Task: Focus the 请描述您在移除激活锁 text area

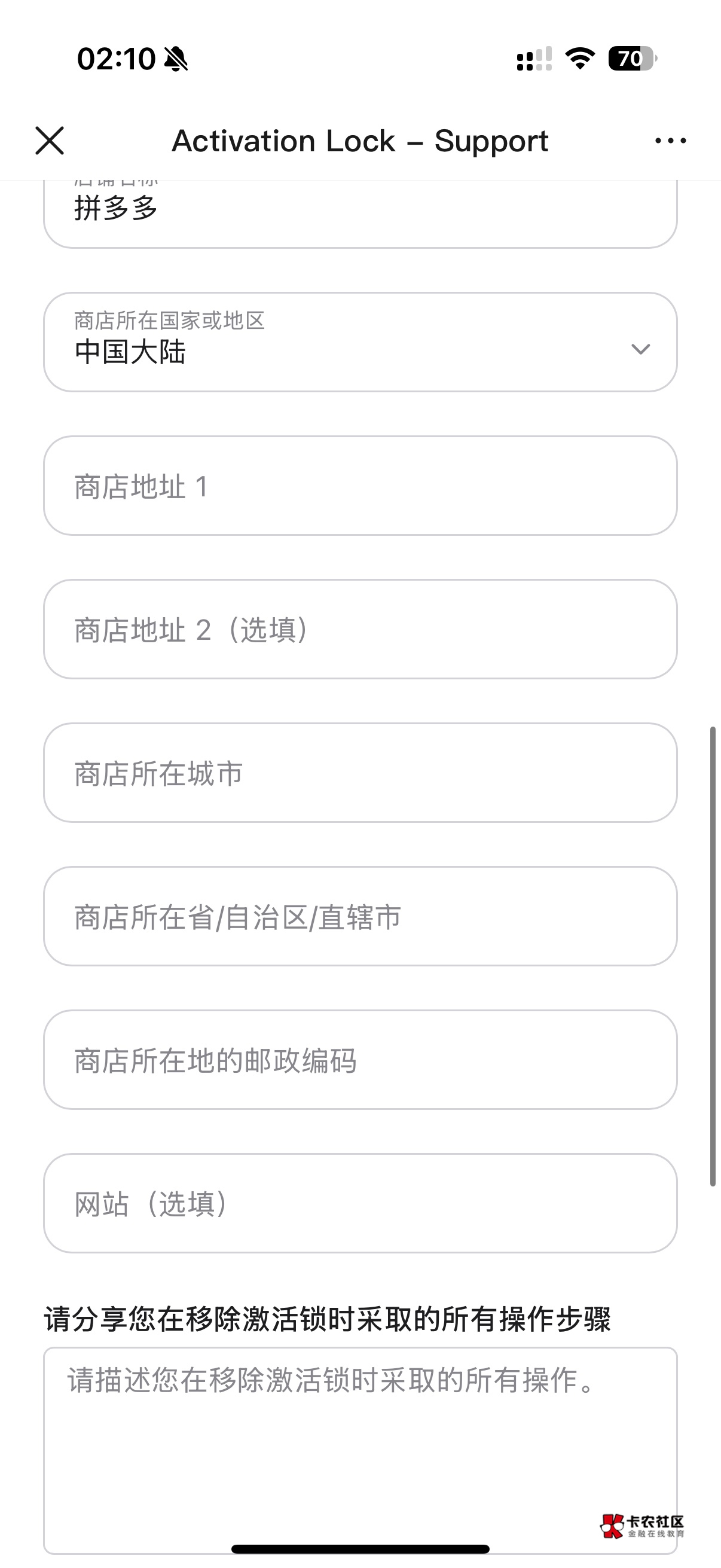Action: click(359, 1448)
